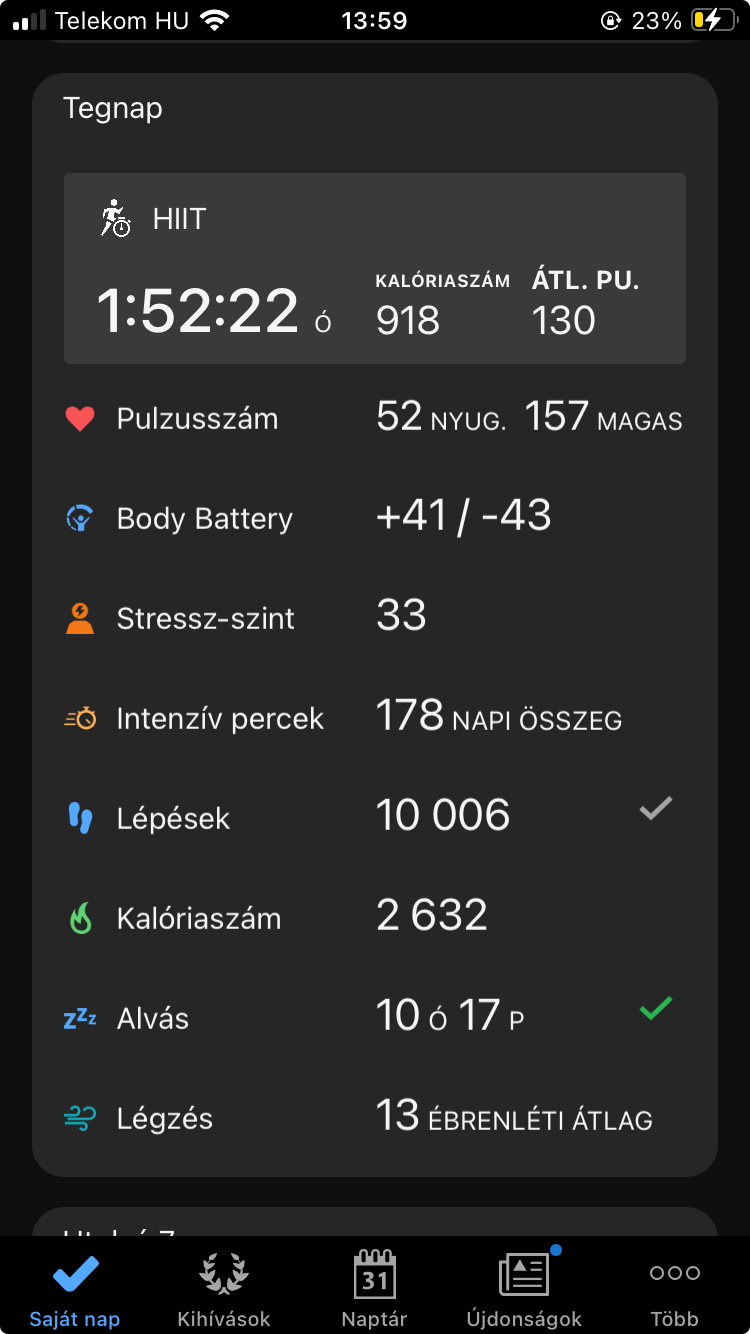The width and height of the screenshot is (750, 1334).
Task: Go to the Újdonságok tab
Action: coord(524,1290)
